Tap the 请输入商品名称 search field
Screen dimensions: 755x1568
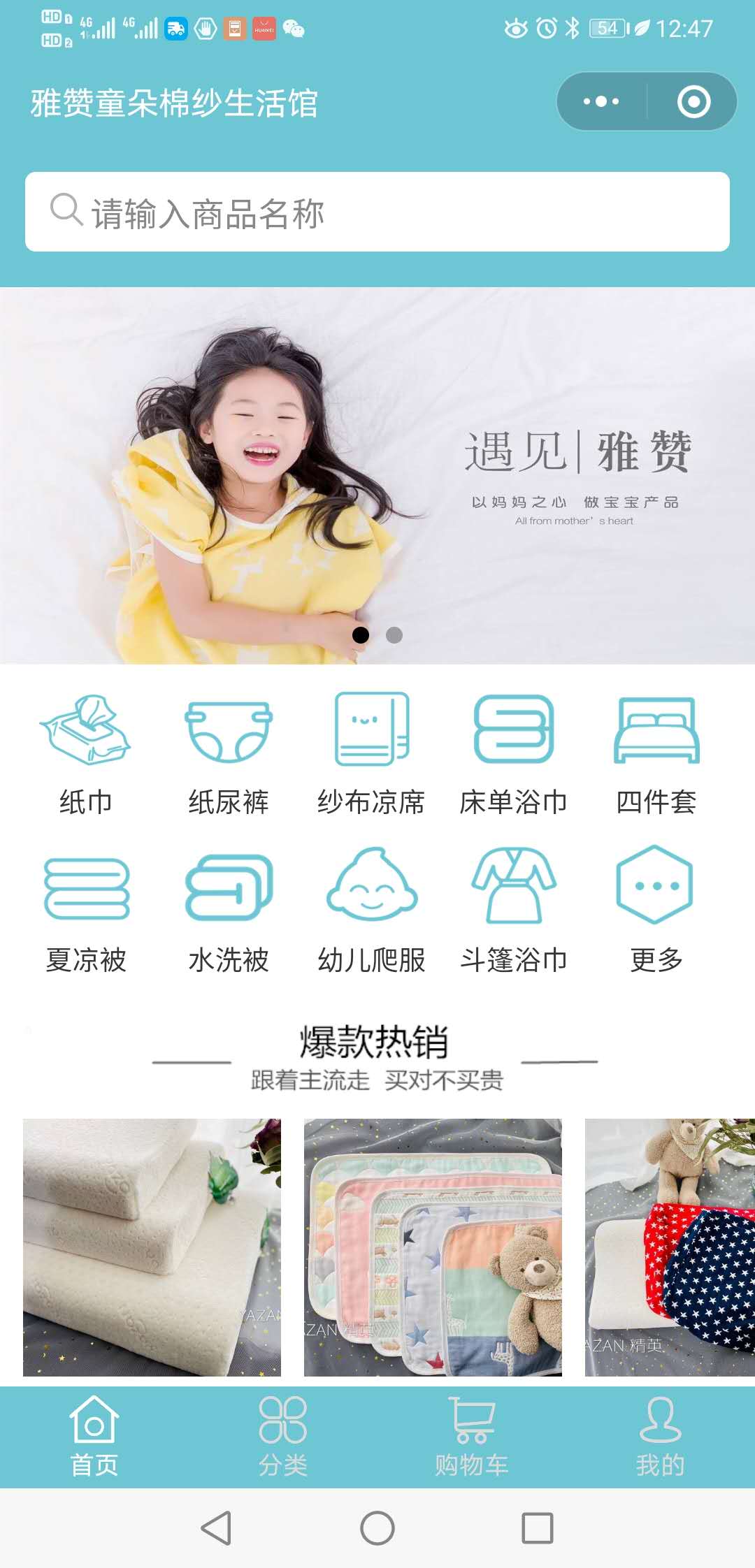[377, 212]
